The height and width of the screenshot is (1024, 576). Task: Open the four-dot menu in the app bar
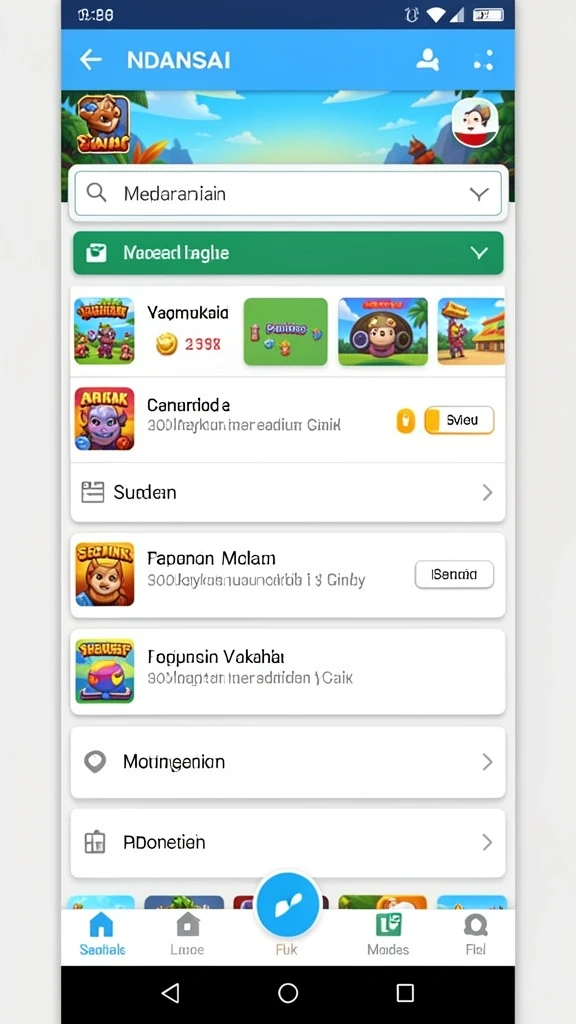[x=483, y=60]
